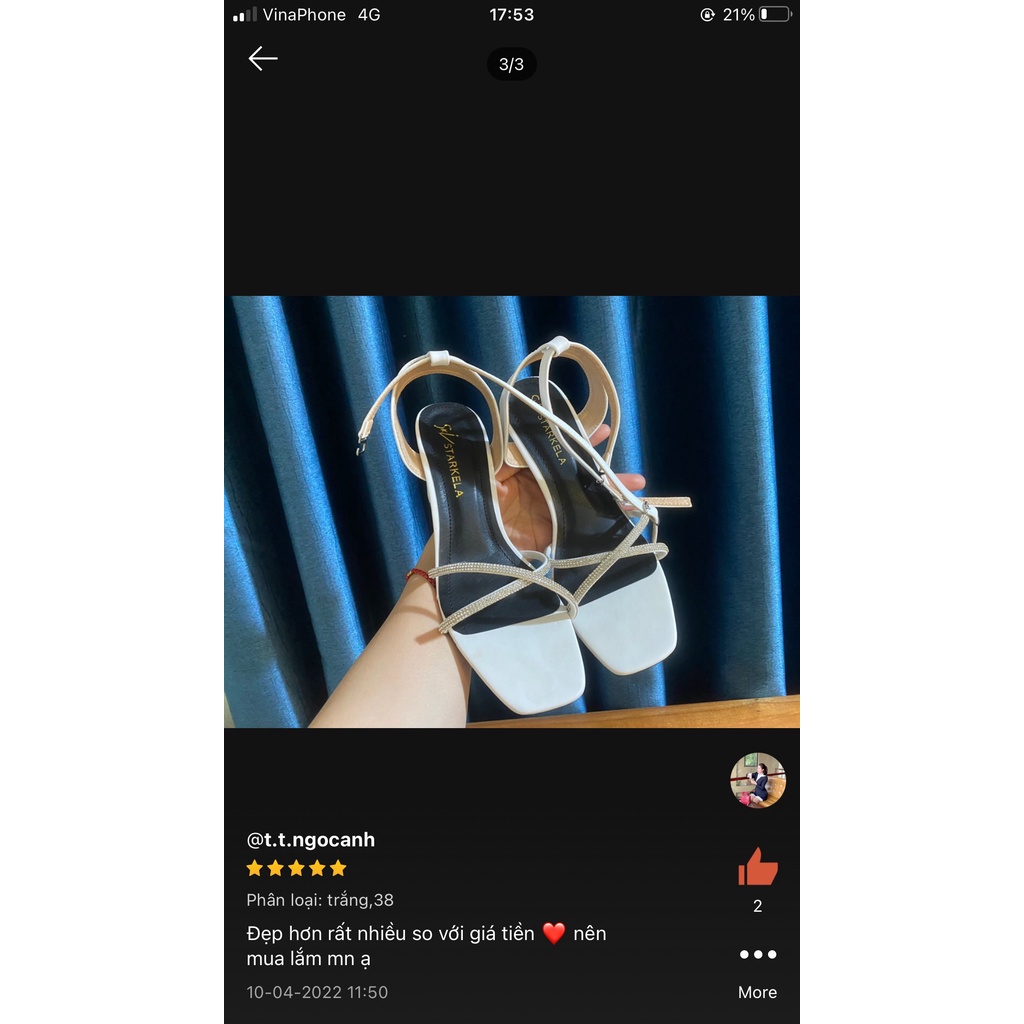Tap the sandal review photo
The image size is (1024, 1024).
point(511,511)
